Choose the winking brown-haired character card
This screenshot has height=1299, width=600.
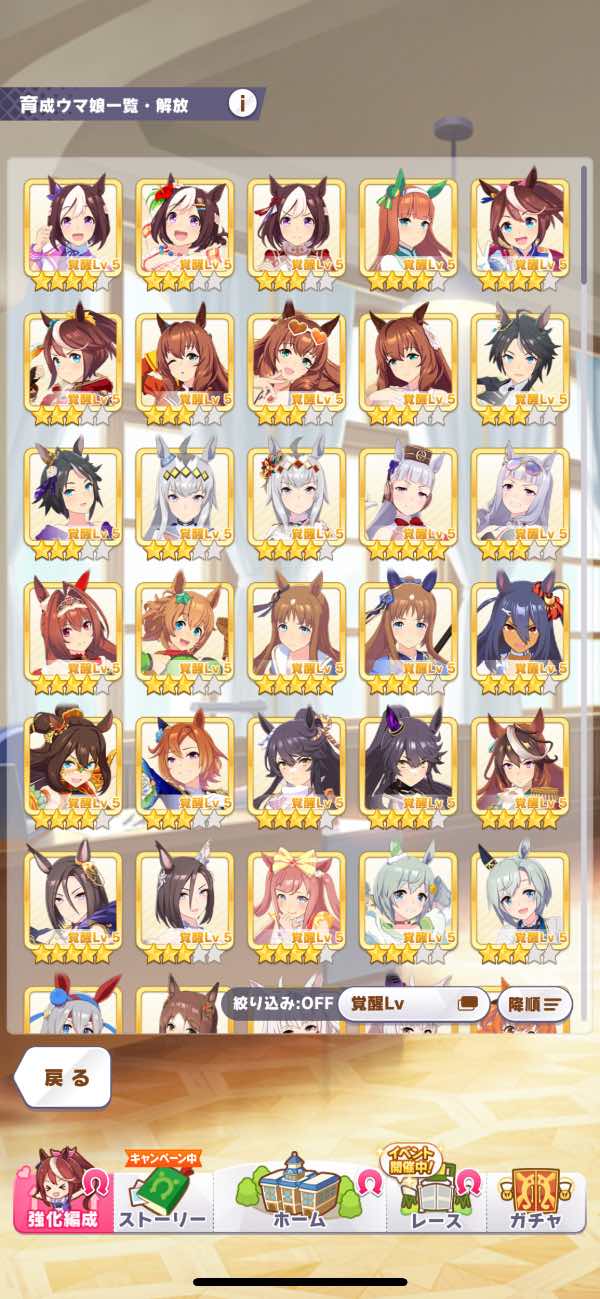pyautogui.click(x=184, y=370)
